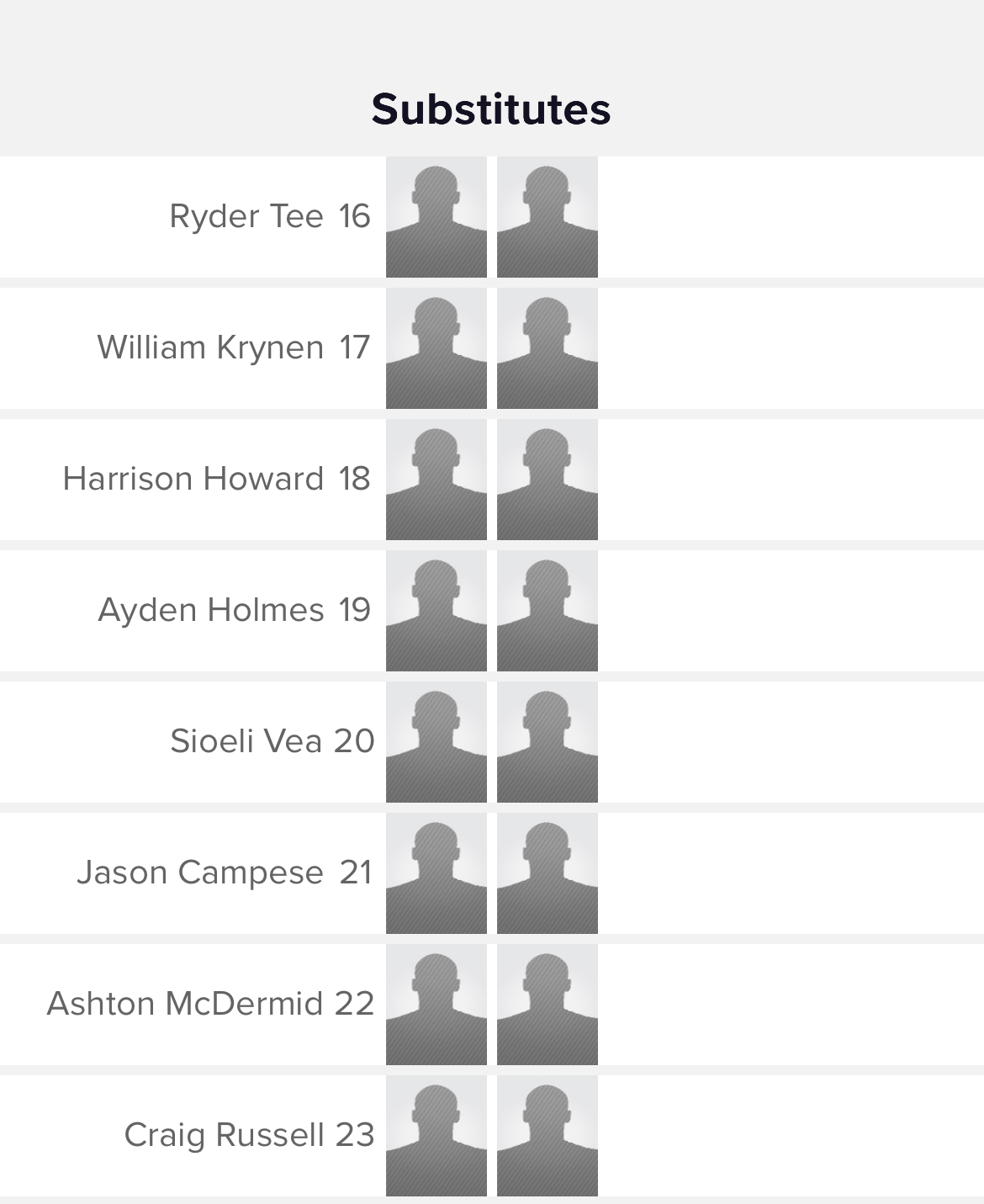Screen dimensions: 984x1204
Task: View Jason Campese's profile
Action: pos(200,873)
